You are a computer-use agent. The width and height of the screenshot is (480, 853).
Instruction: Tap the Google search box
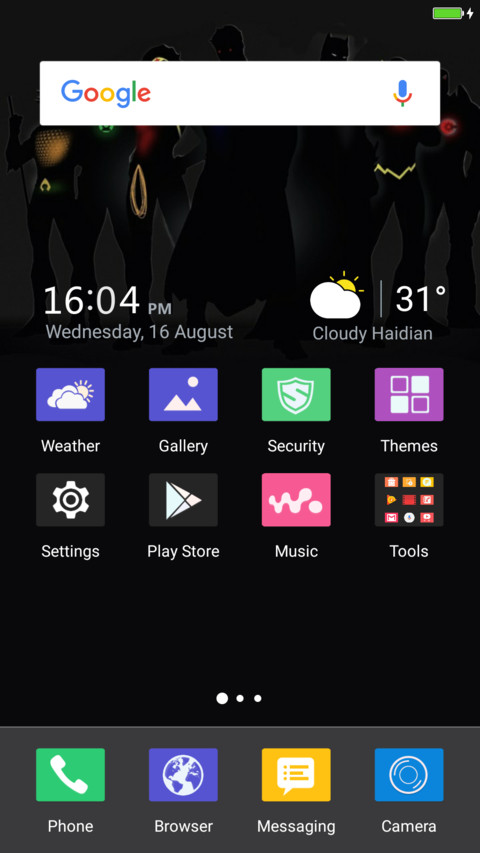click(x=239, y=93)
